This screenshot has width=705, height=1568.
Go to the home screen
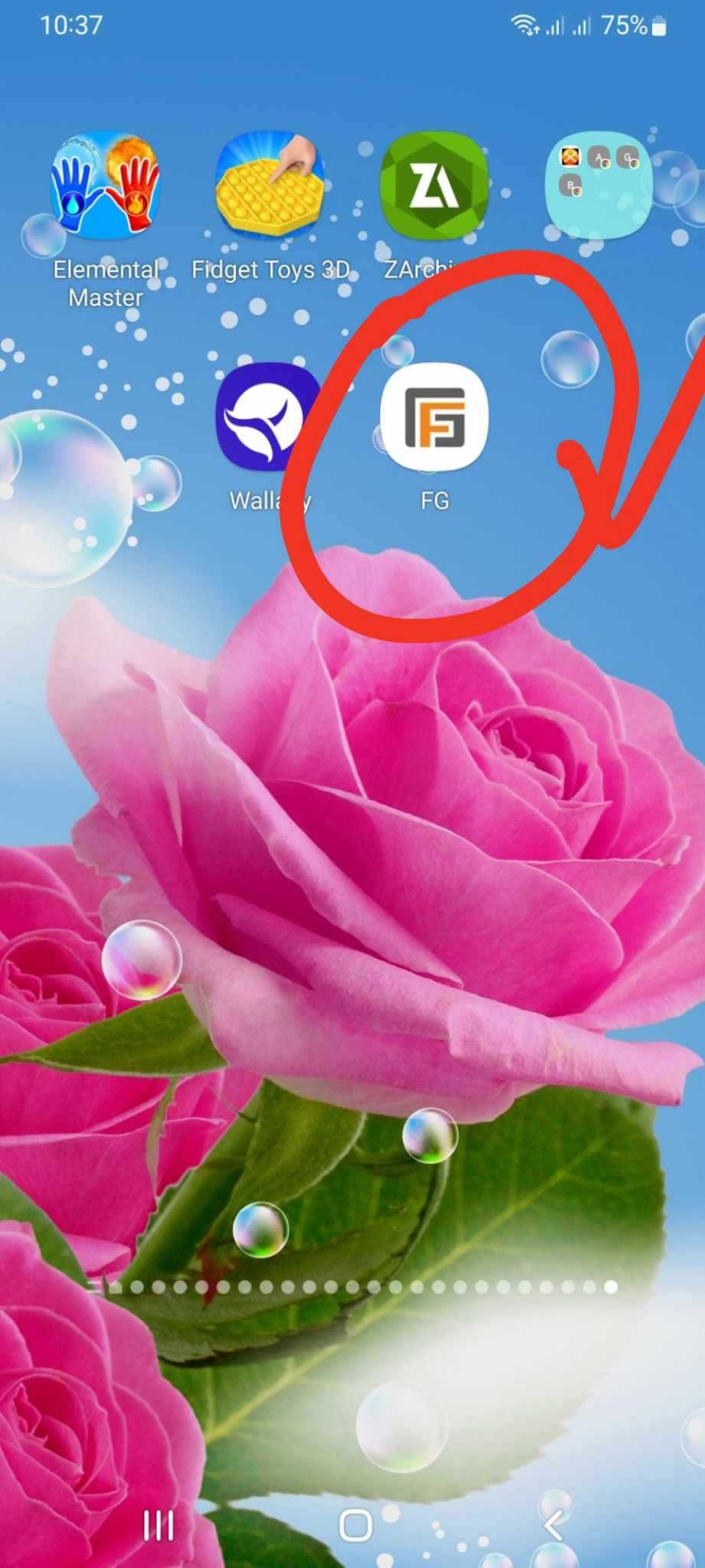click(355, 1526)
